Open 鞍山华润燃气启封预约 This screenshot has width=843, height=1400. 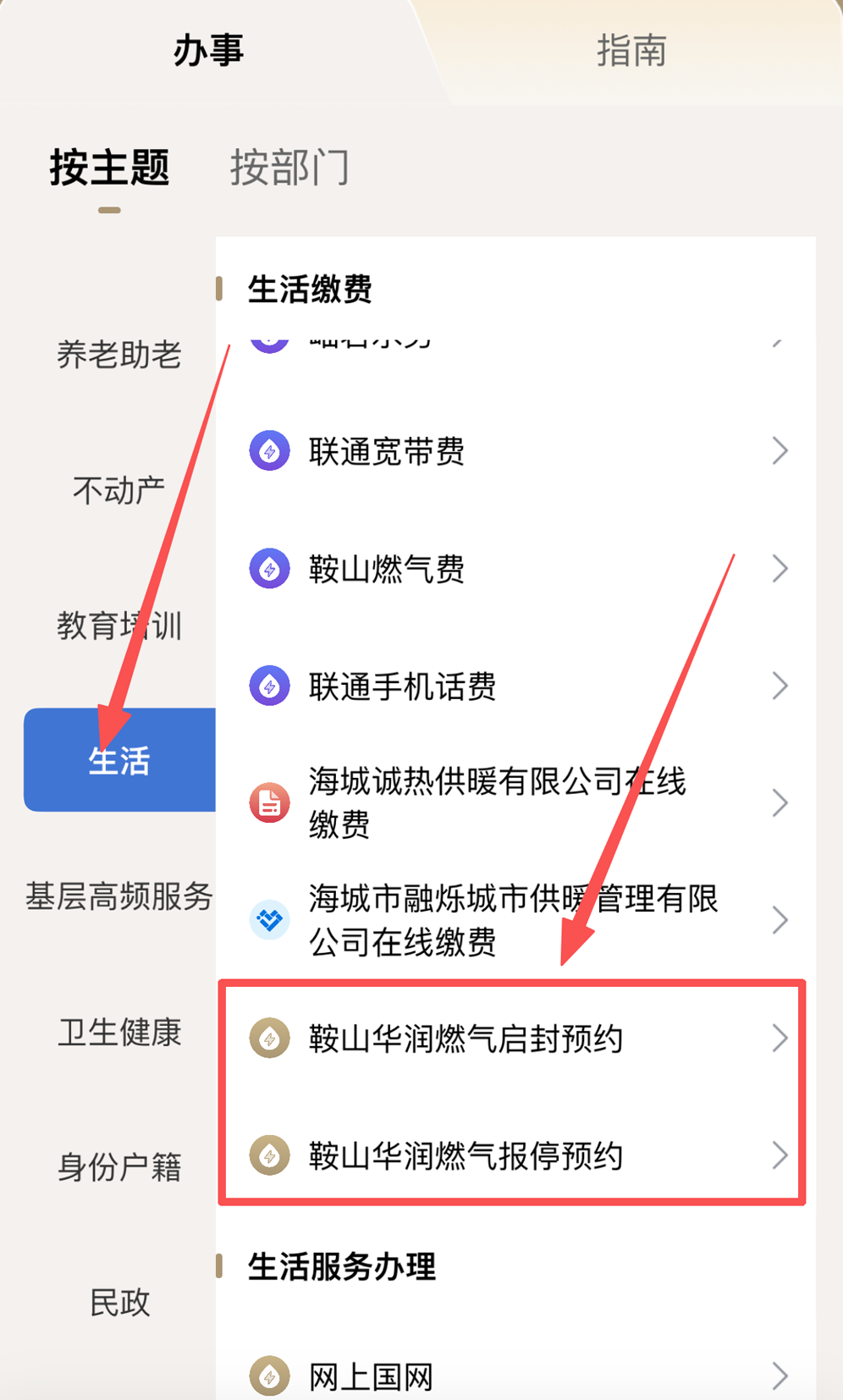pos(516,1039)
